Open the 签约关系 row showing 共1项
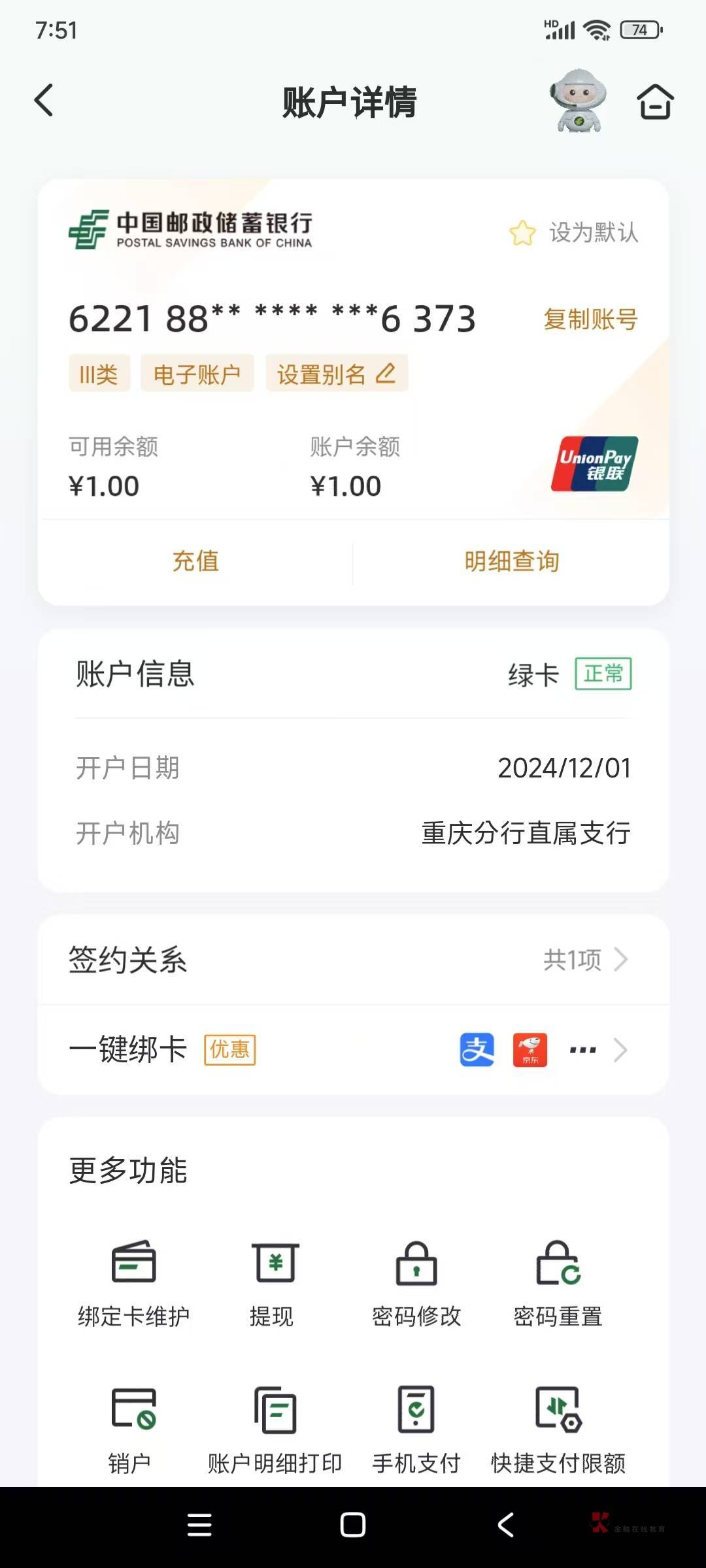This screenshot has width=706, height=1568. (353, 960)
